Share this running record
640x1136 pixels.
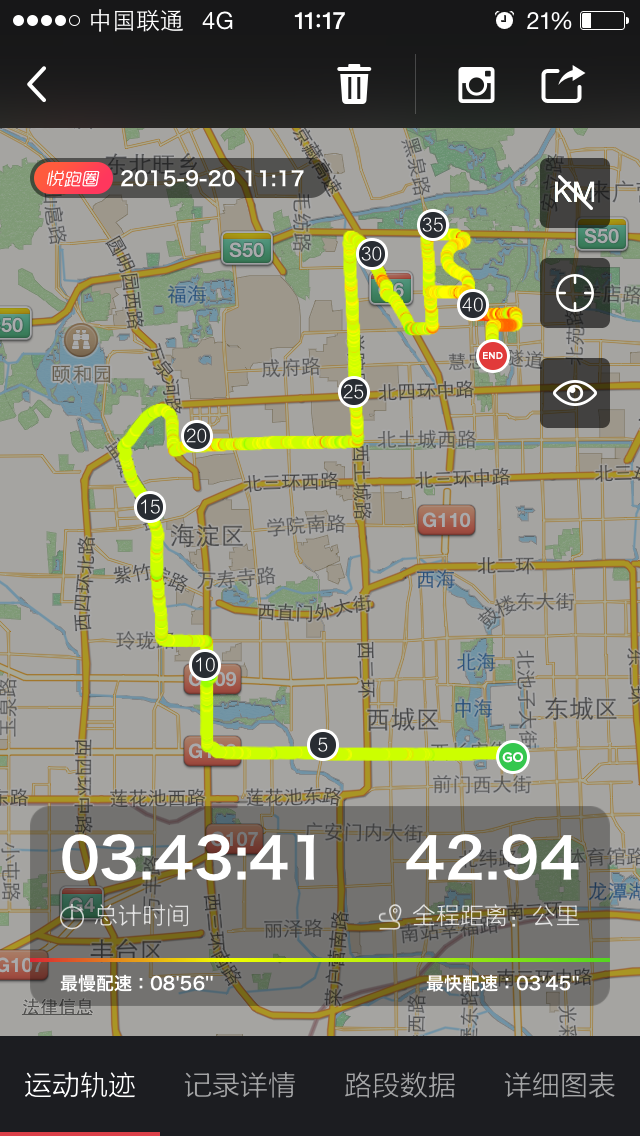coord(562,84)
